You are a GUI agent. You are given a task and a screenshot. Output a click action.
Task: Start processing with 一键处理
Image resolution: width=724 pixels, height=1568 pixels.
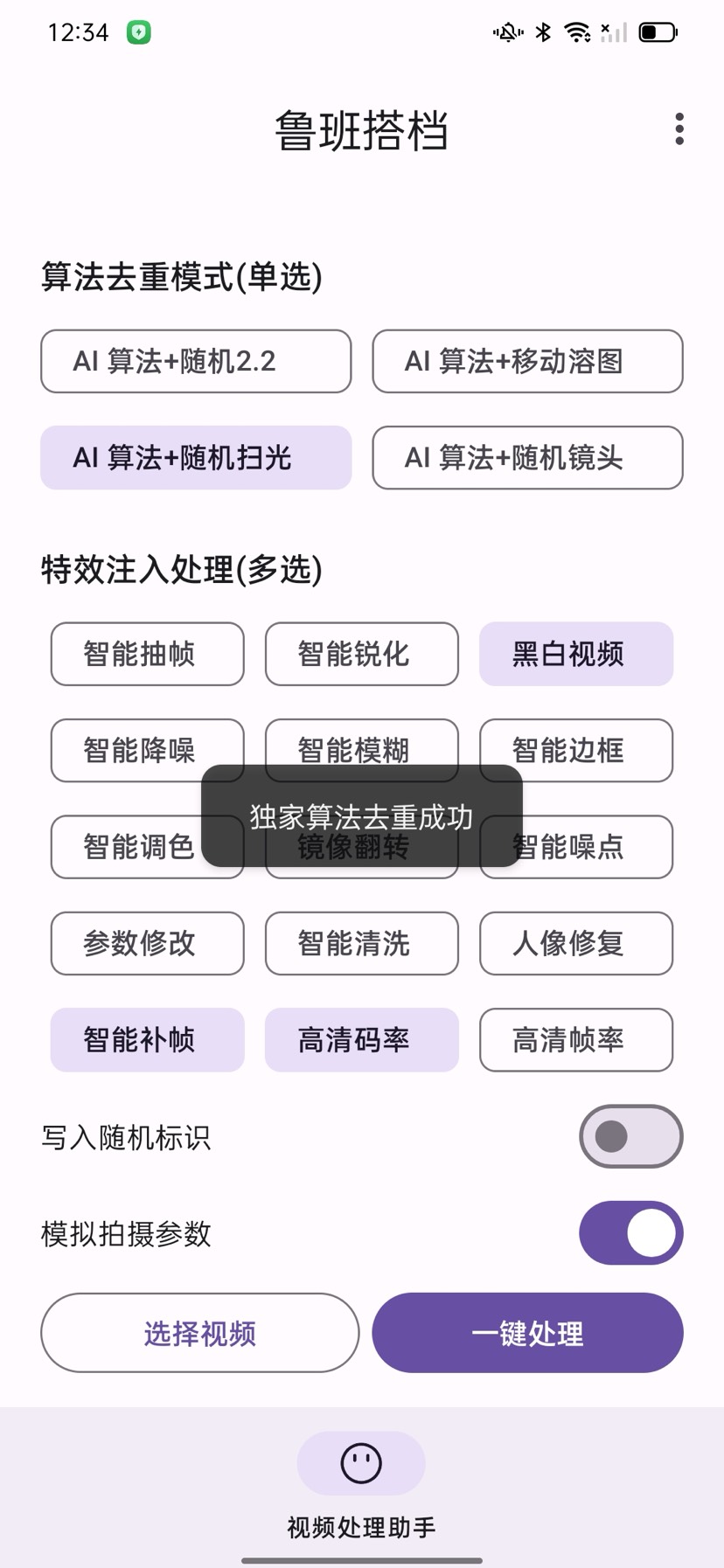[527, 1333]
